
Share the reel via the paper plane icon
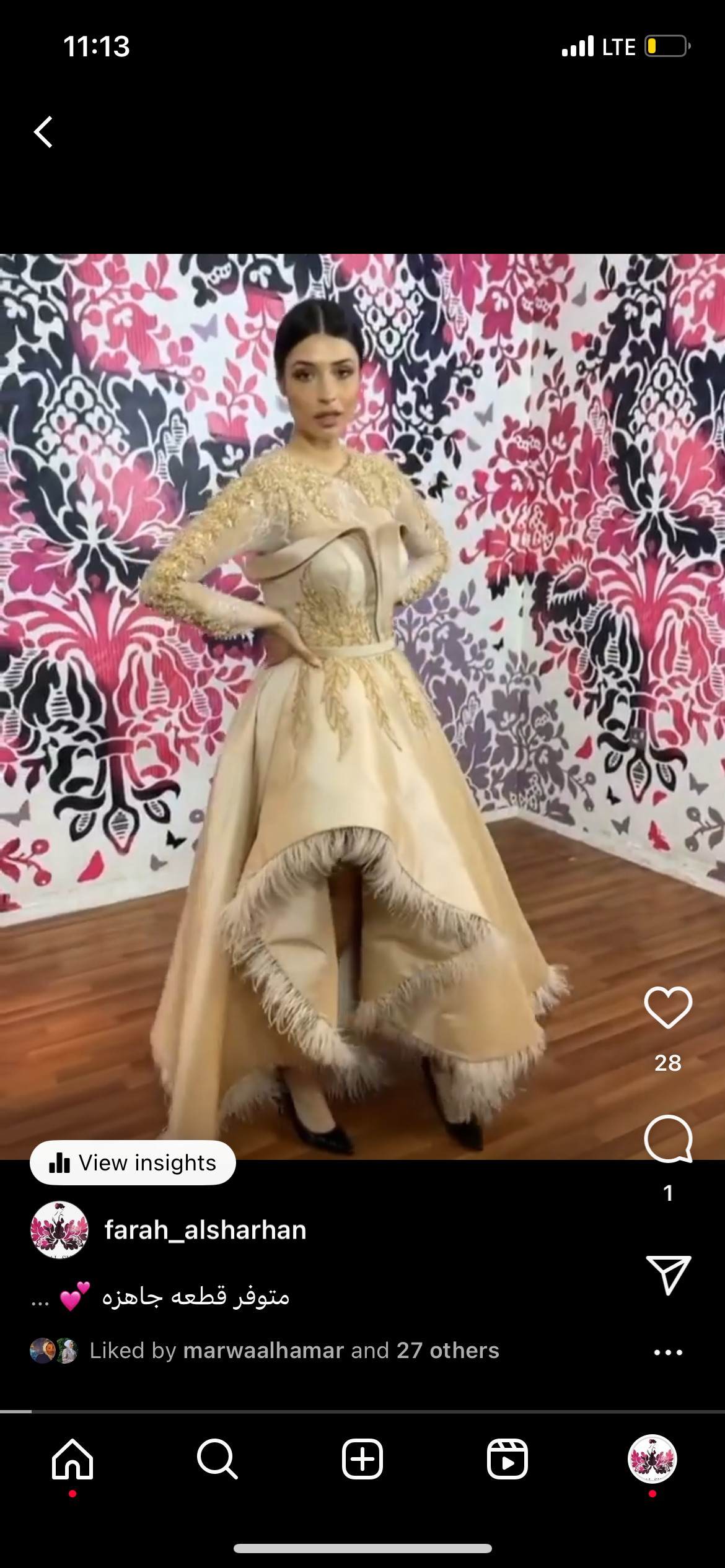click(x=668, y=1274)
